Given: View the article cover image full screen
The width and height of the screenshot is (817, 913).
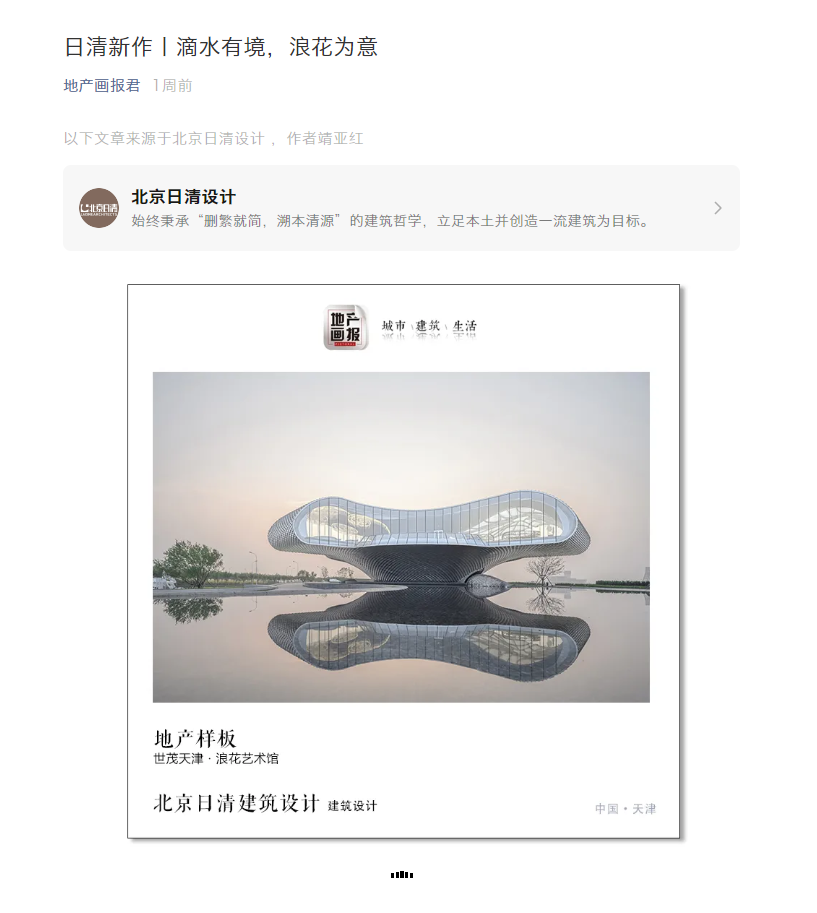Looking at the screenshot, I should pos(402,560).
